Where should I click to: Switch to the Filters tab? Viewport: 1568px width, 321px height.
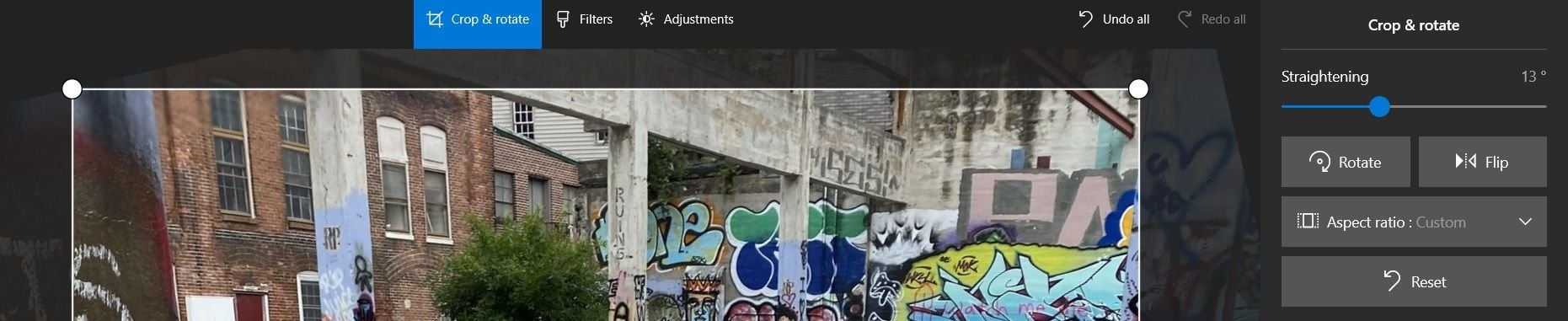tap(584, 19)
